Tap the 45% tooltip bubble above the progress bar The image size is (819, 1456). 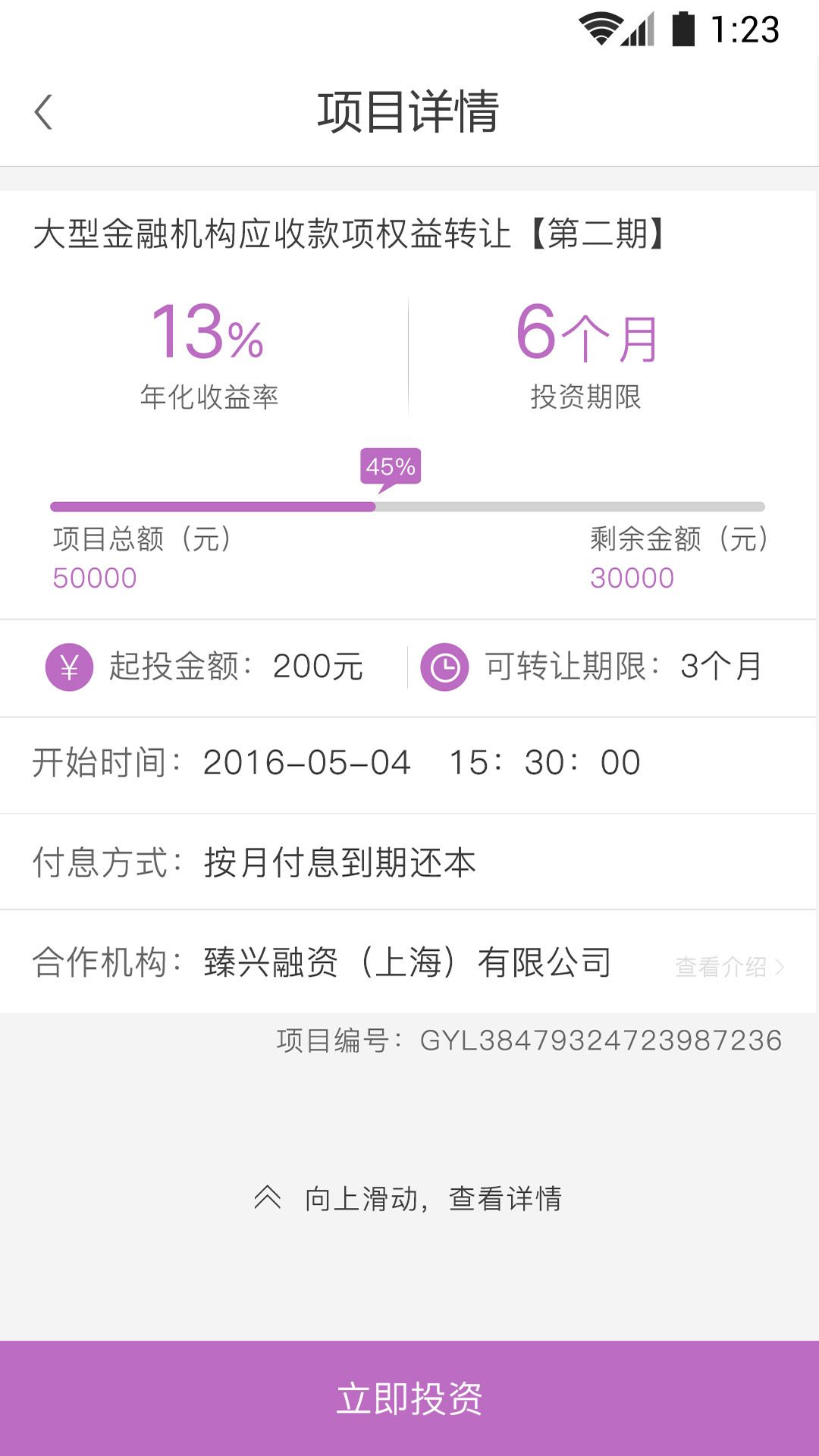pos(390,468)
